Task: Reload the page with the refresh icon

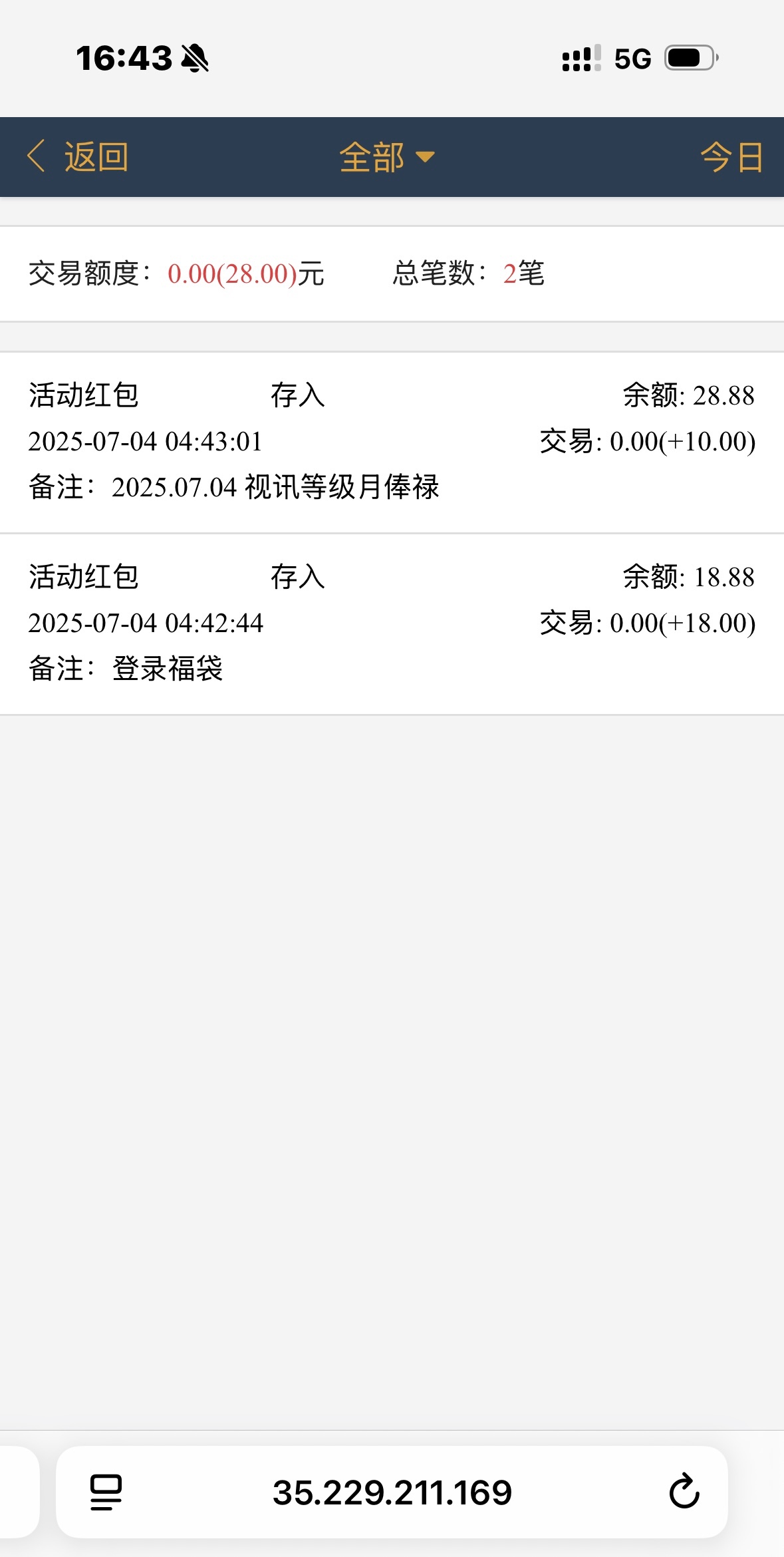Action: pyautogui.click(x=684, y=1491)
